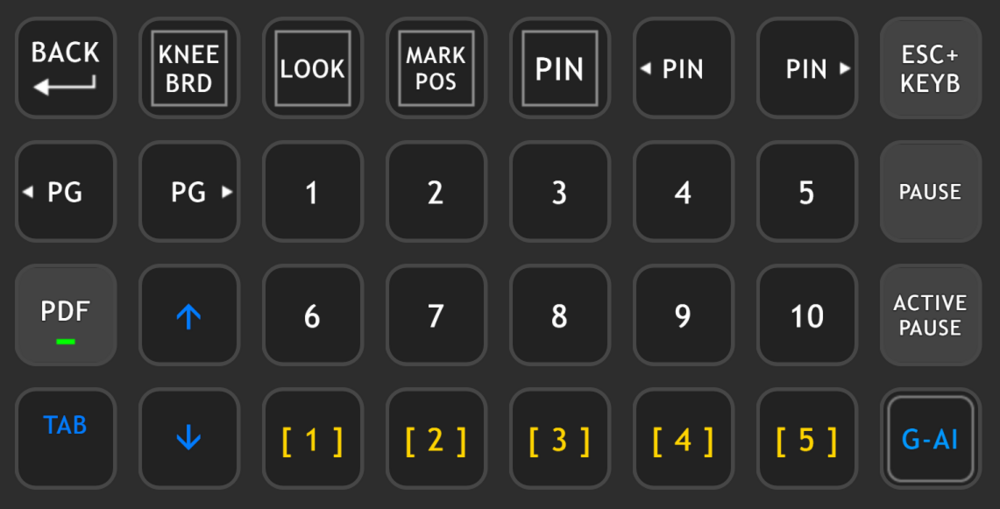Tap the blue TAB button

click(x=65, y=439)
